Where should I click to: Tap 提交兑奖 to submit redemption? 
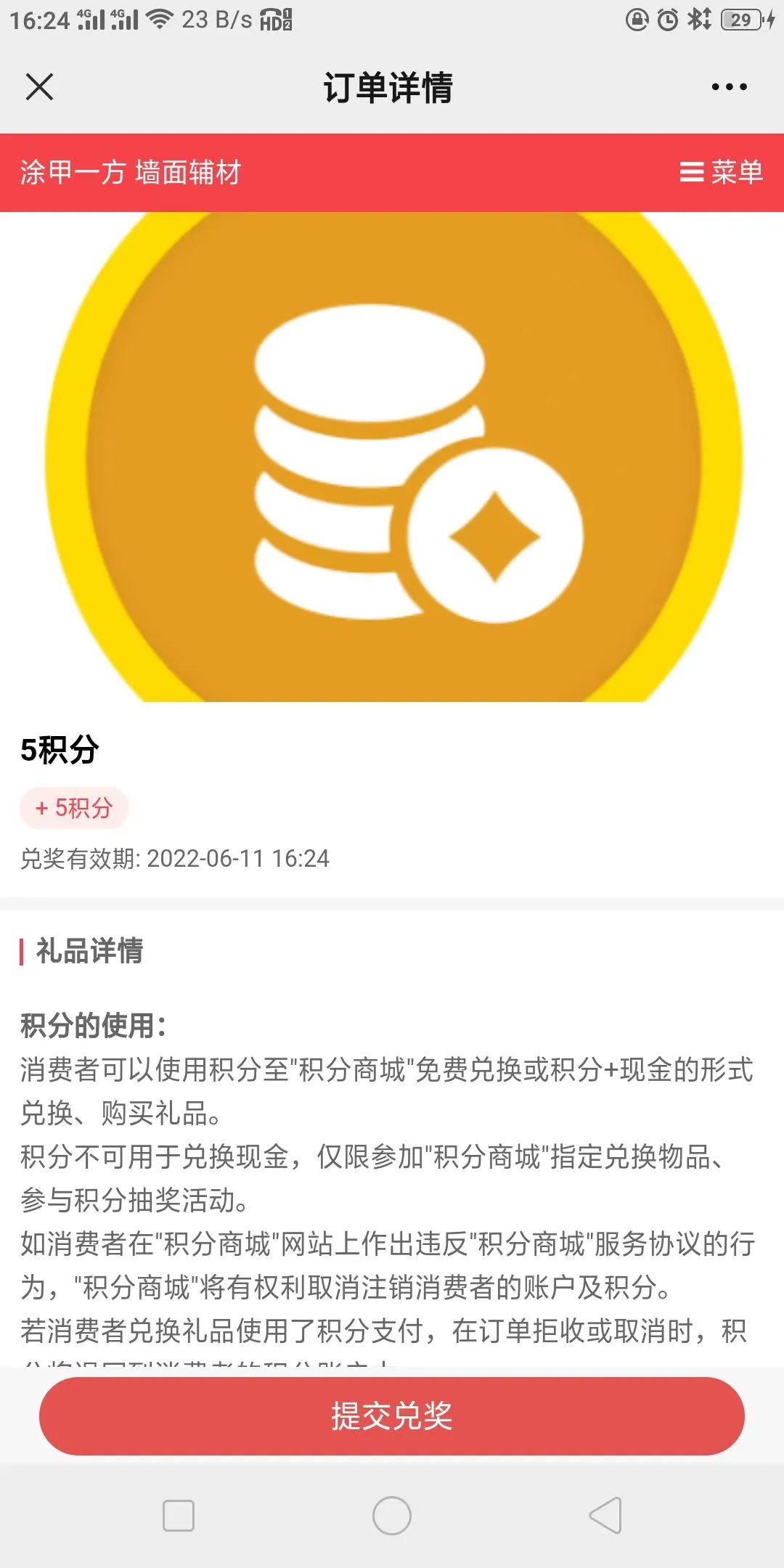tap(392, 1416)
